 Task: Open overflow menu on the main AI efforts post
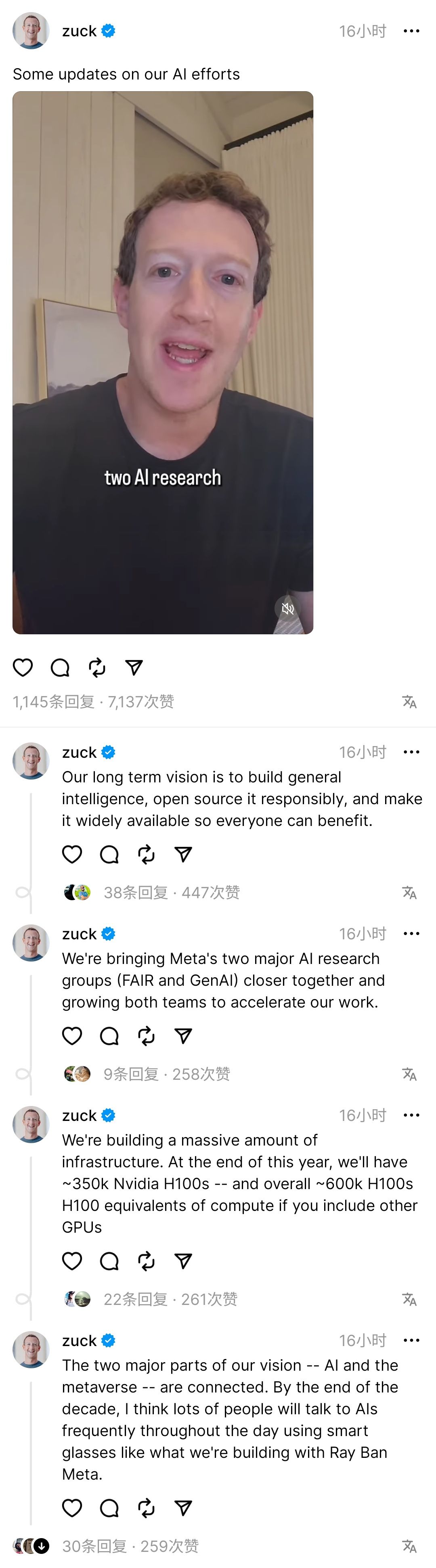click(412, 31)
